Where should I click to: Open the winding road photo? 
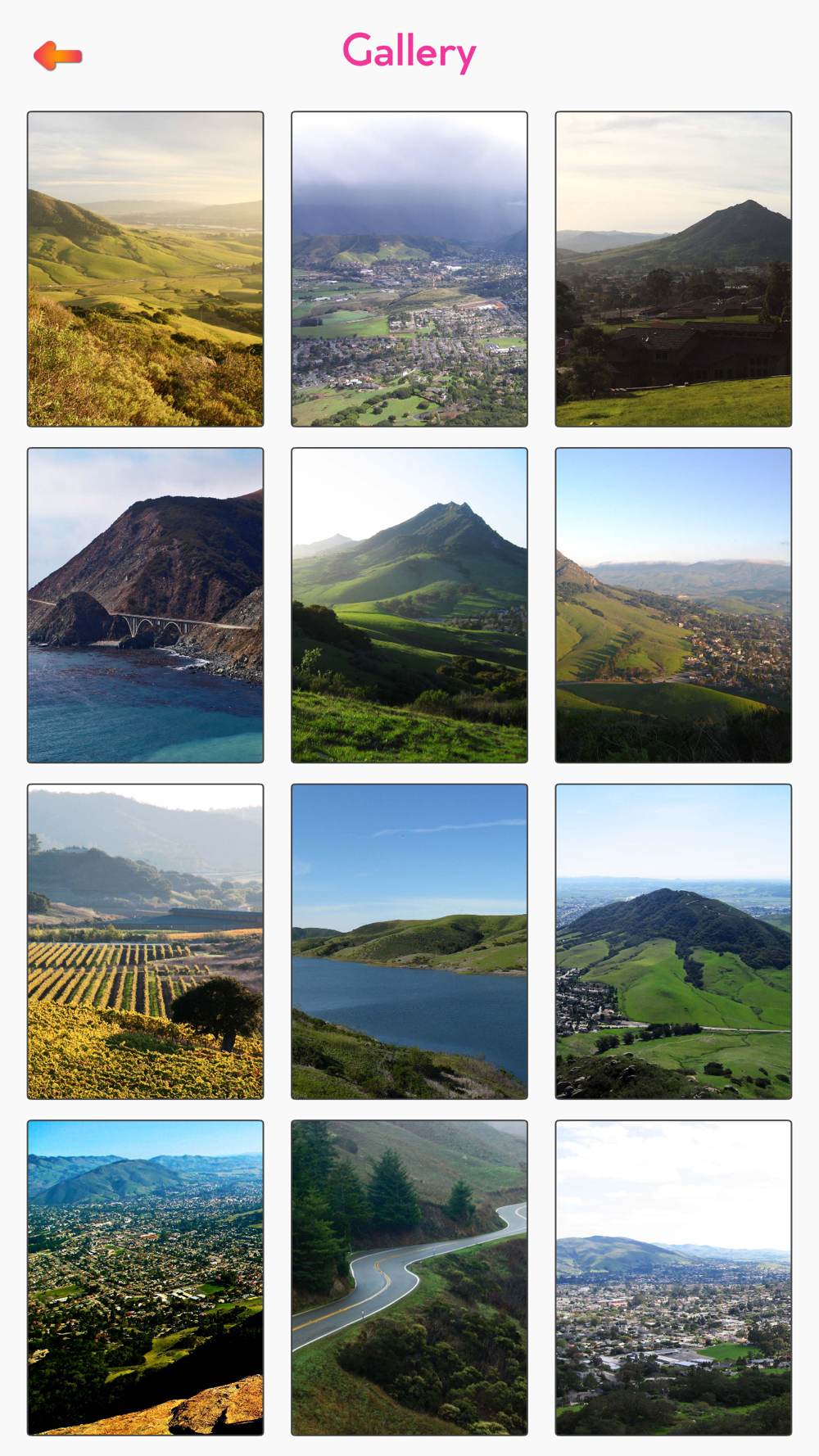click(x=409, y=1277)
